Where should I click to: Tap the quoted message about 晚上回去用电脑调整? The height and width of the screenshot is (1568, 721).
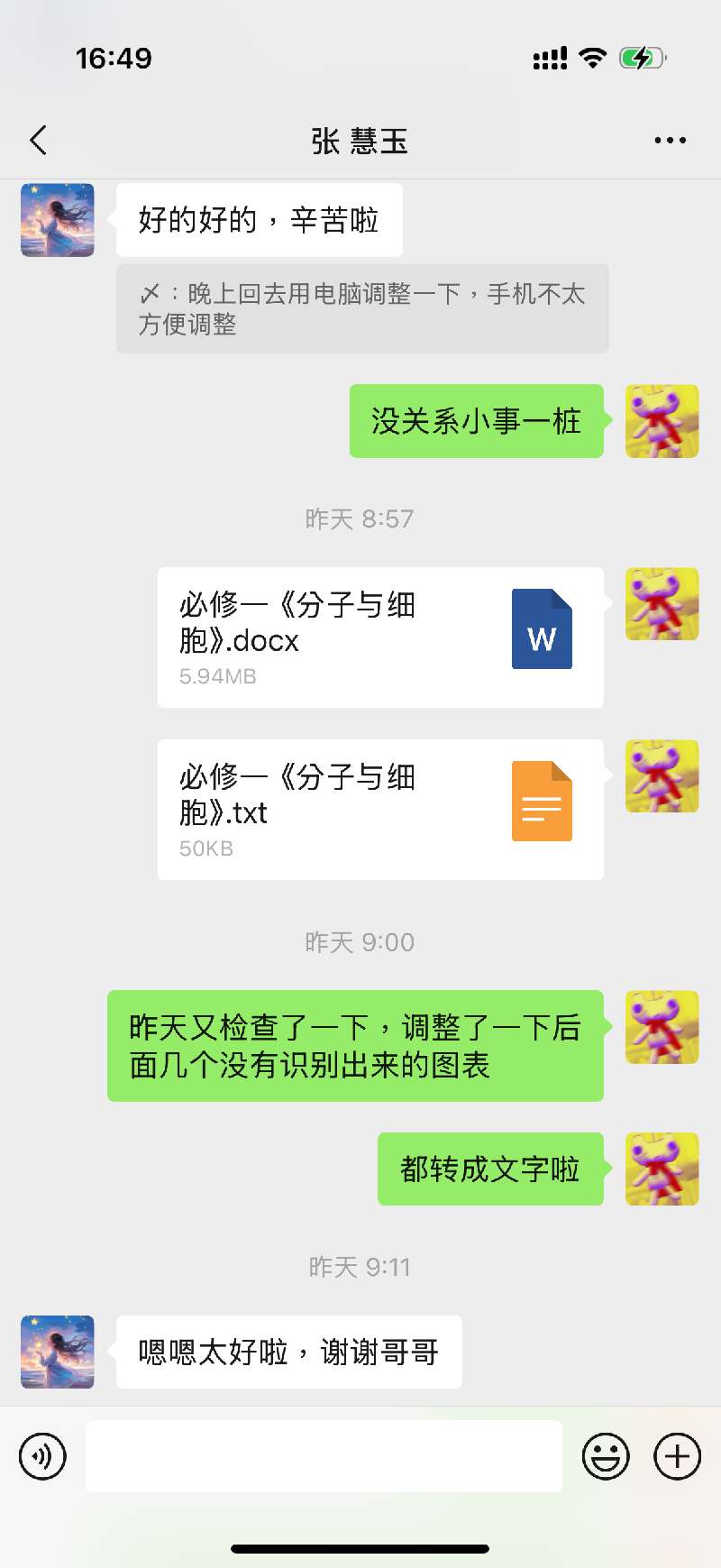[362, 308]
